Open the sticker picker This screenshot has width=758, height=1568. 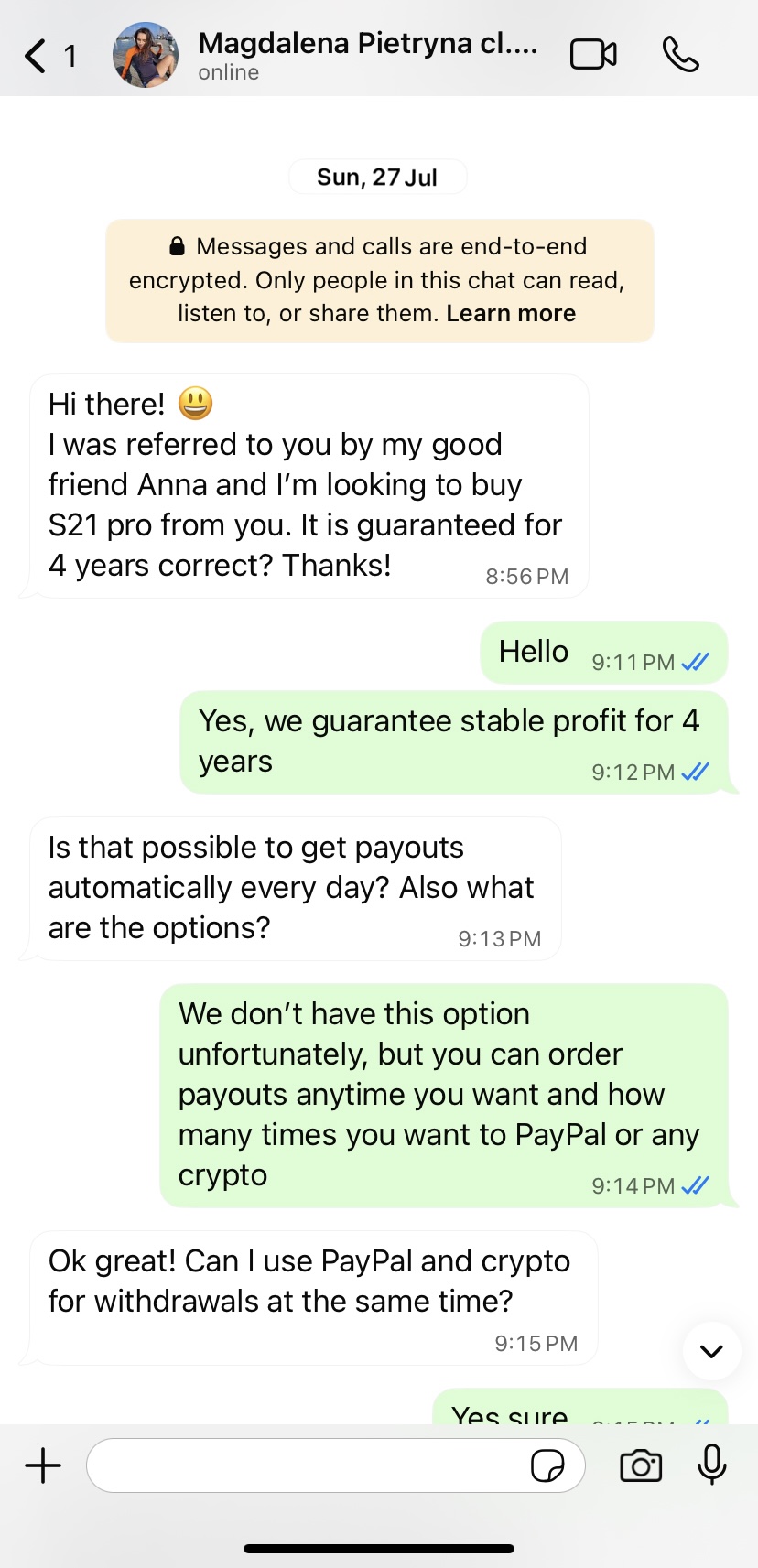pos(547,1465)
